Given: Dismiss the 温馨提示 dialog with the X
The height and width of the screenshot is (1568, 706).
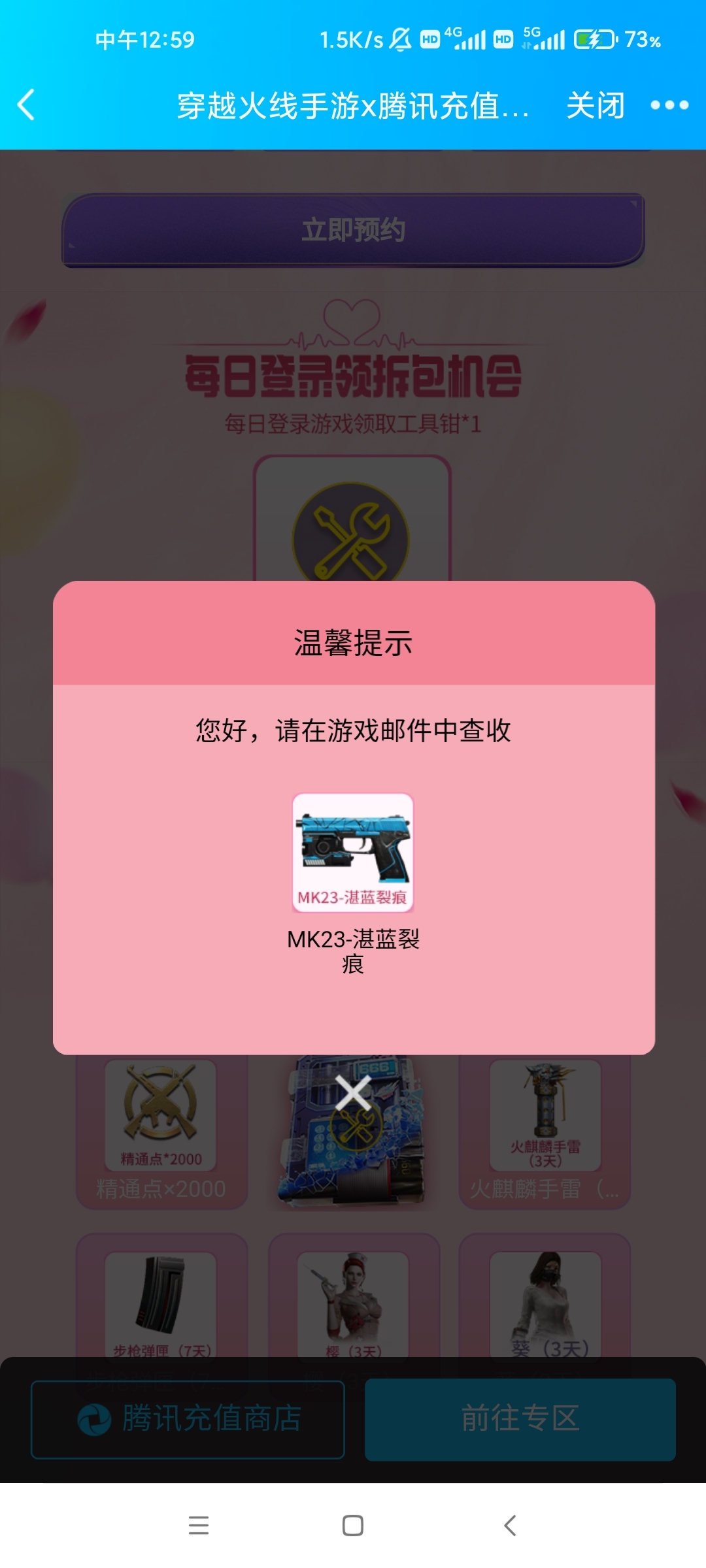Looking at the screenshot, I should pos(353,1094).
